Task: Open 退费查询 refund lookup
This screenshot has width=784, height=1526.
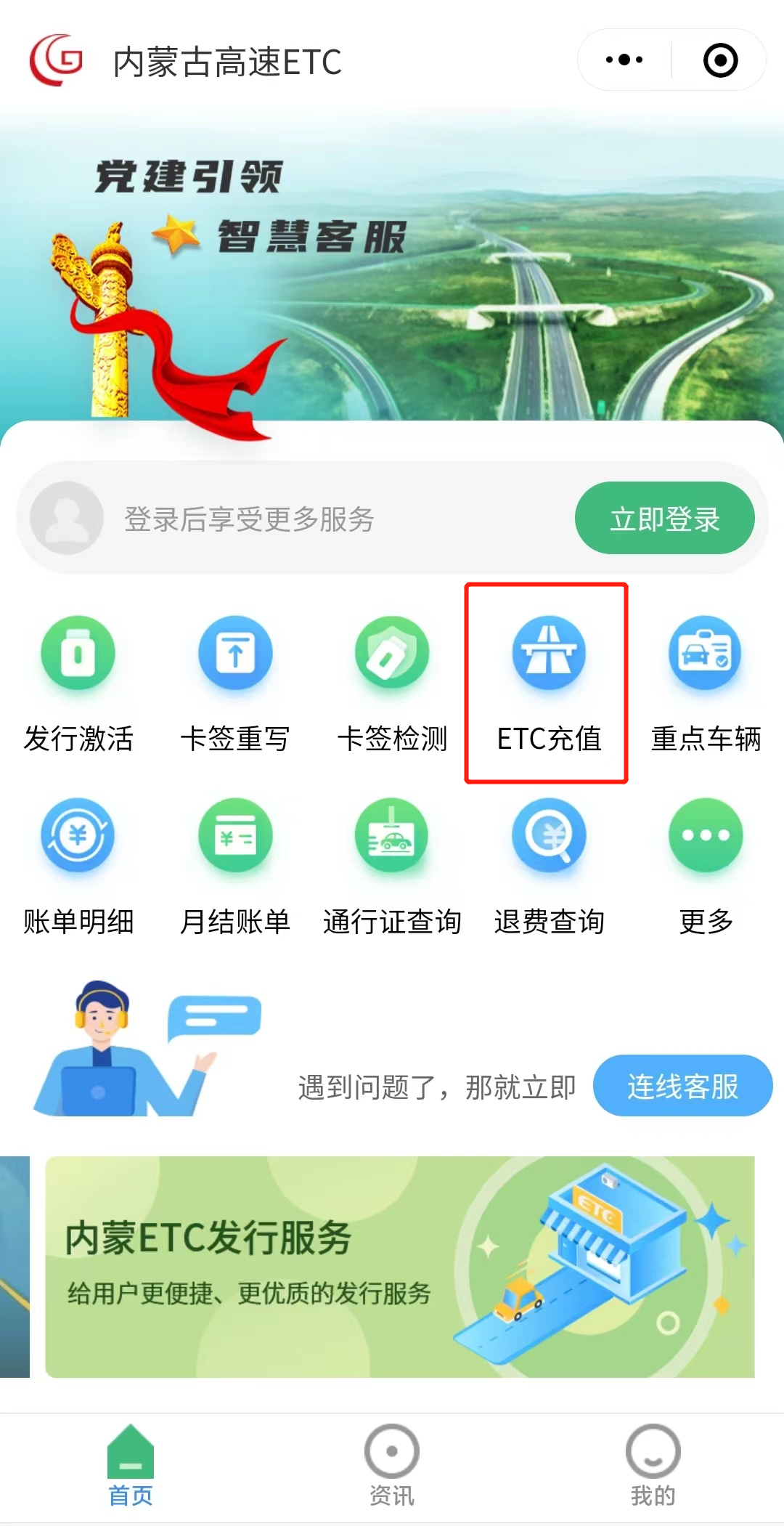Action: click(549, 866)
